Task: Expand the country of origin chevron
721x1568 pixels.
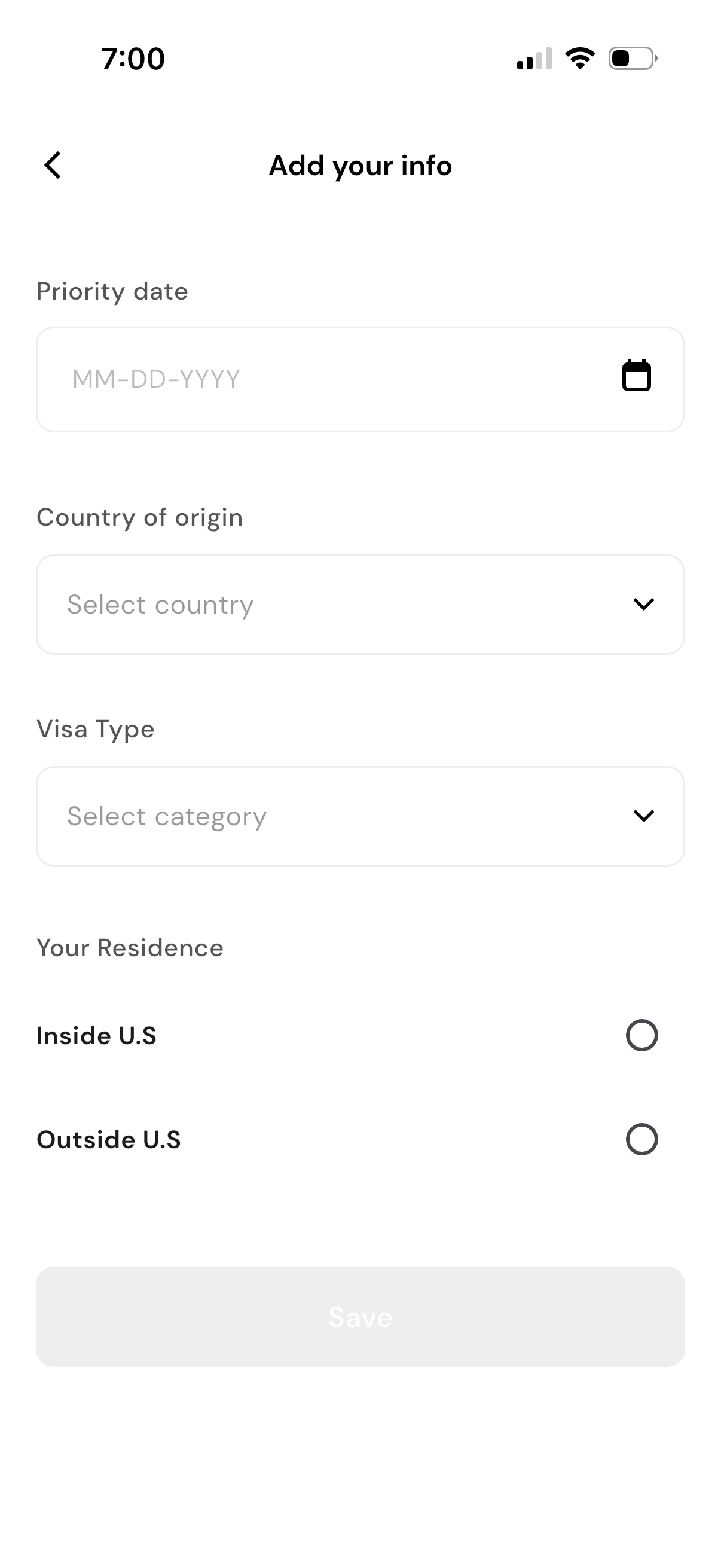Action: [x=644, y=604]
